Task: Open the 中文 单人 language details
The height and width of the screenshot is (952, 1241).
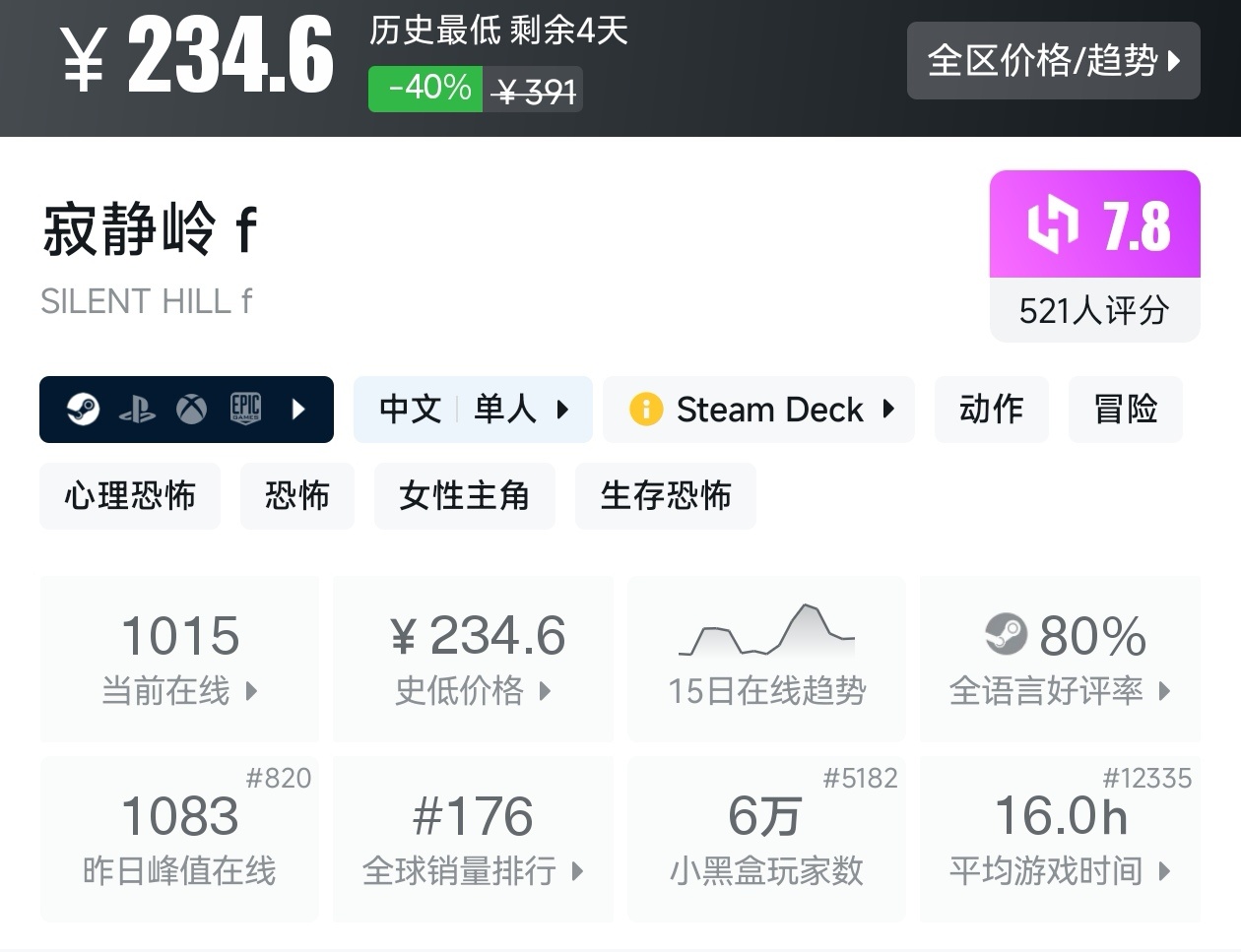Action: [x=473, y=410]
